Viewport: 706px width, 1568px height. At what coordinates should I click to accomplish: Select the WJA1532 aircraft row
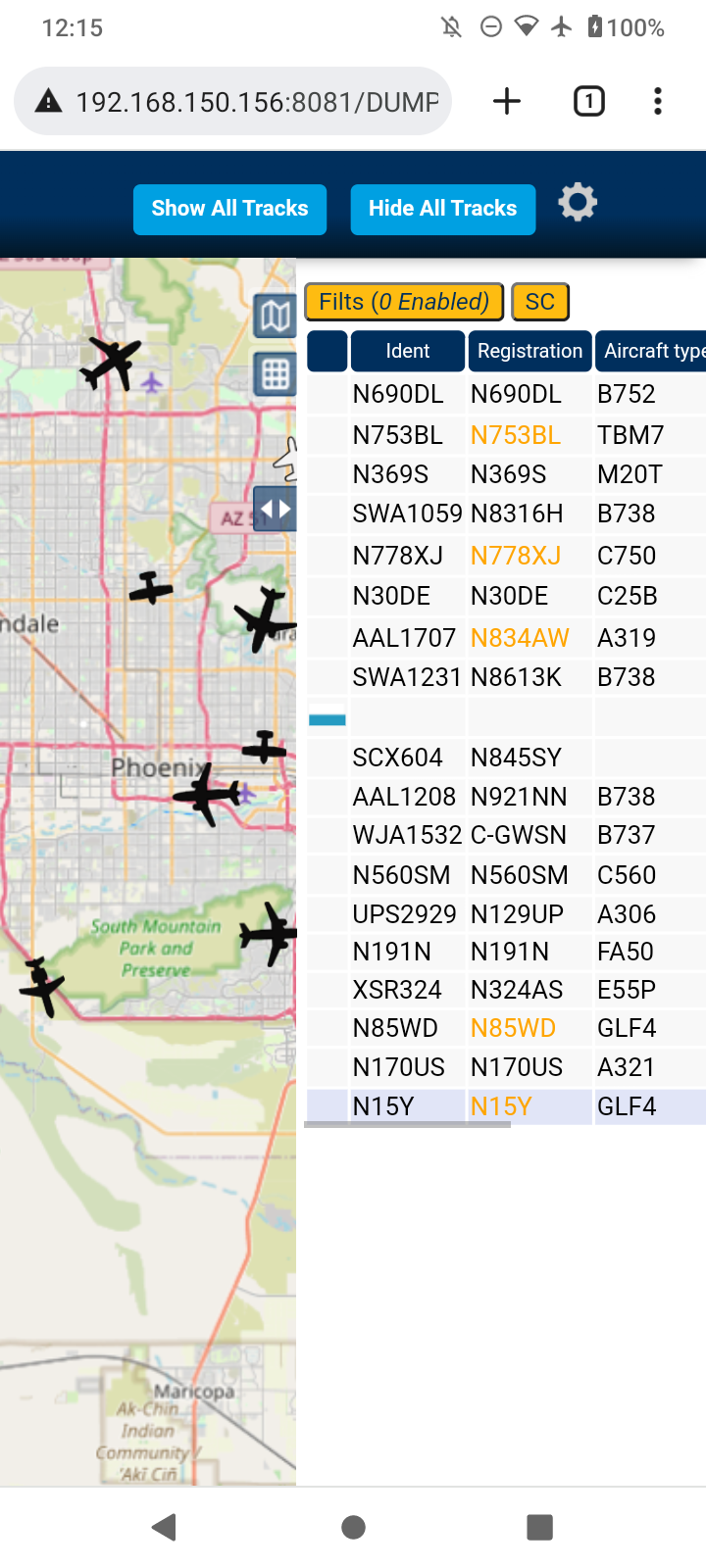pyautogui.click(x=506, y=835)
